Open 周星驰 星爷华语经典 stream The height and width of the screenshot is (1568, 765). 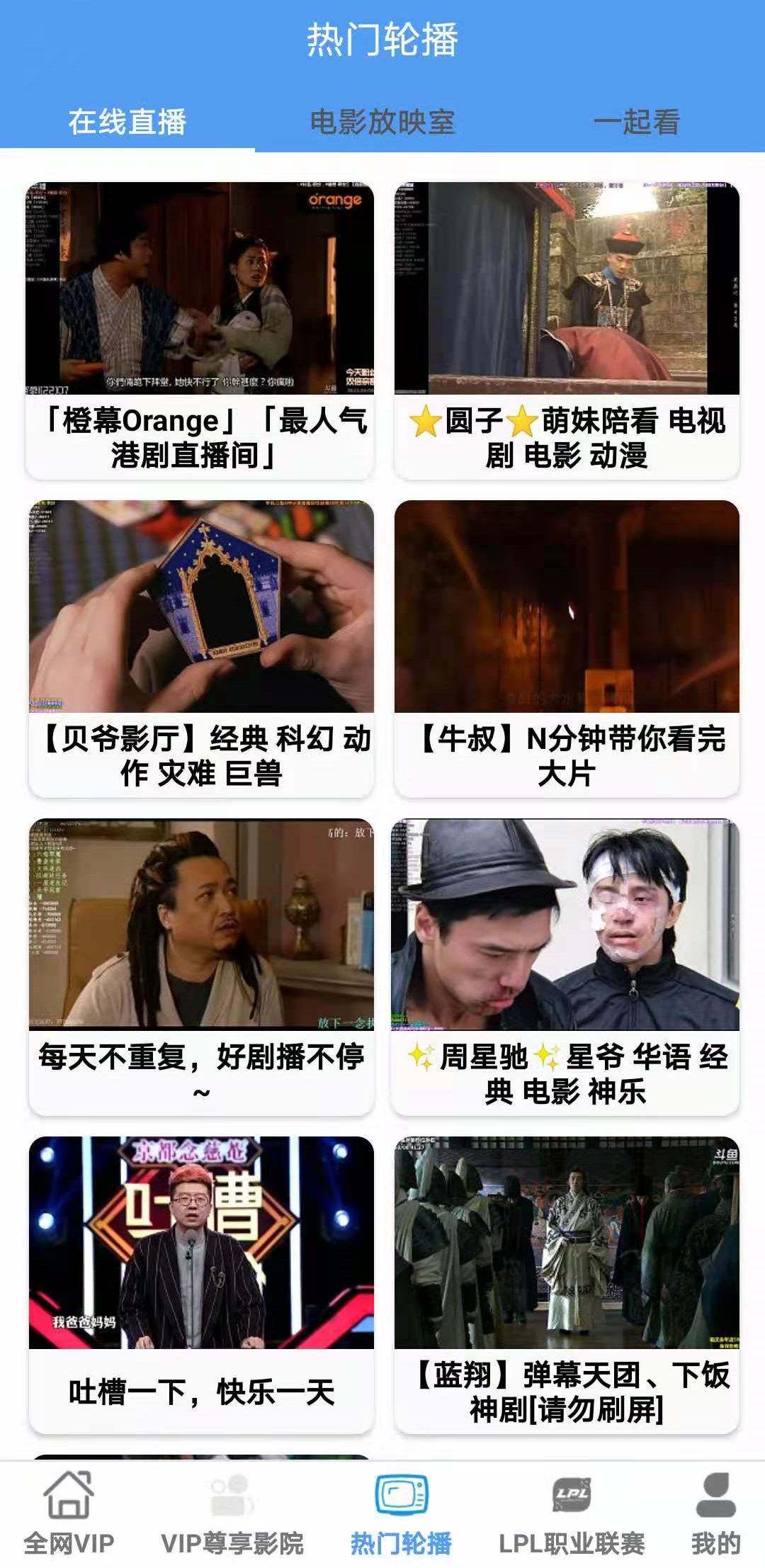565,966
